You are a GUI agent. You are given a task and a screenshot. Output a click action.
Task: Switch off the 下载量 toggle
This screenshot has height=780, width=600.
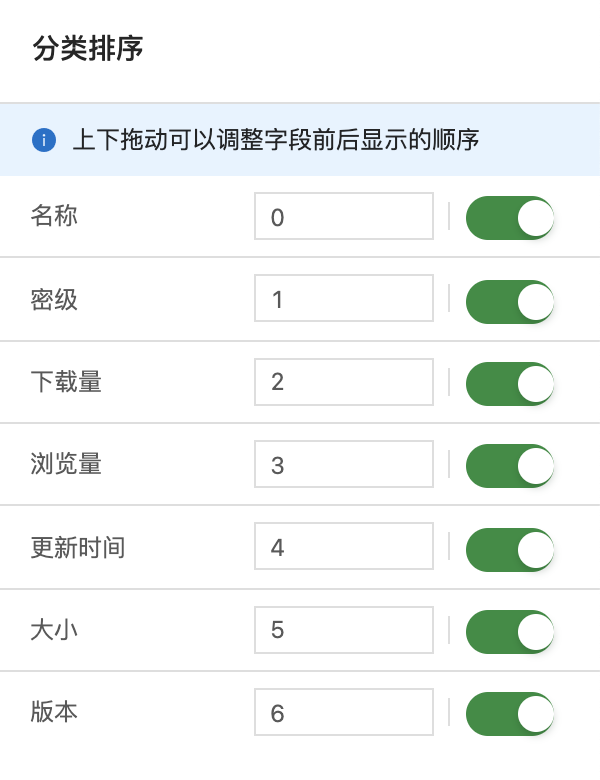pos(510,384)
